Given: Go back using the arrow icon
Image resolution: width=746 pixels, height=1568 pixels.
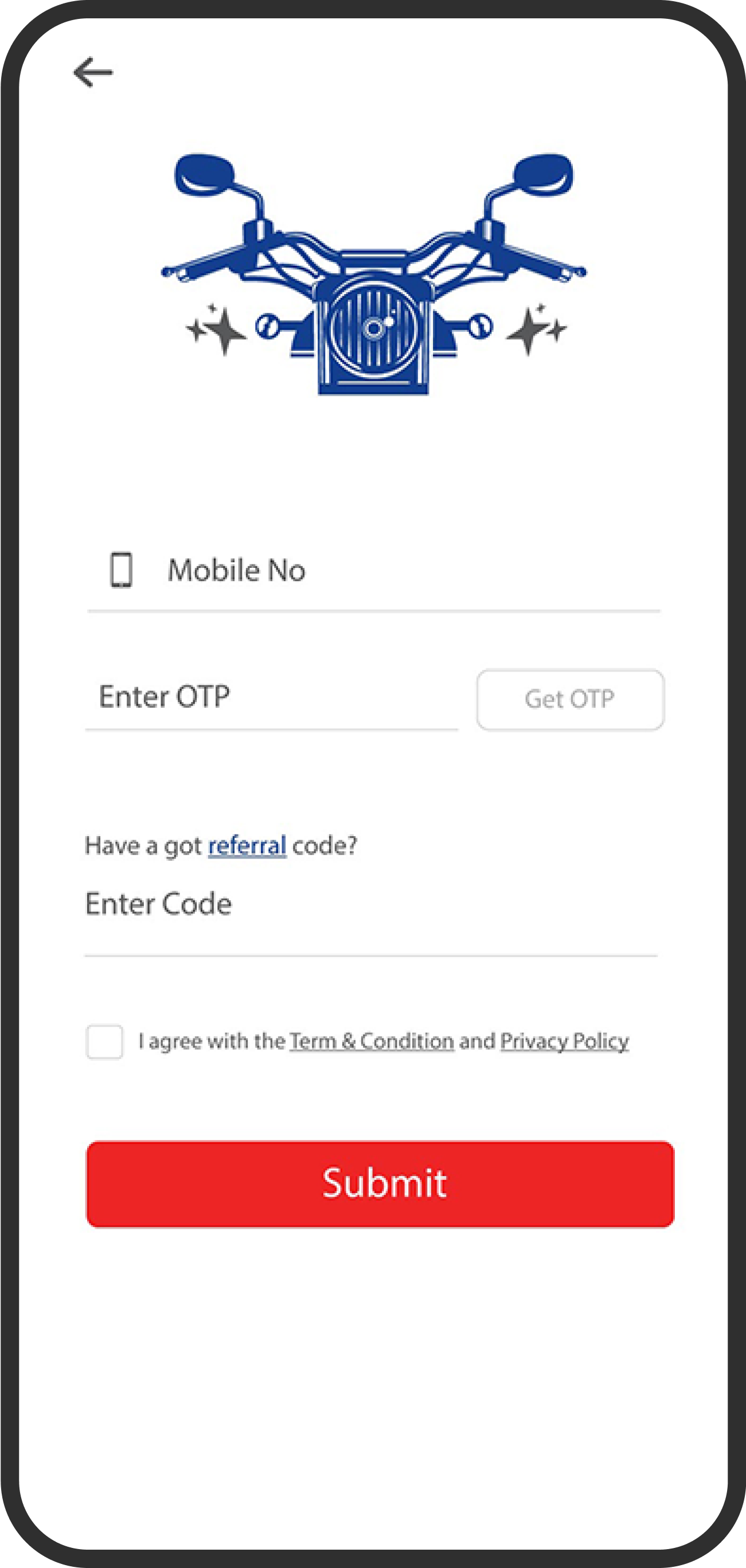Looking at the screenshot, I should pyautogui.click(x=93, y=72).
